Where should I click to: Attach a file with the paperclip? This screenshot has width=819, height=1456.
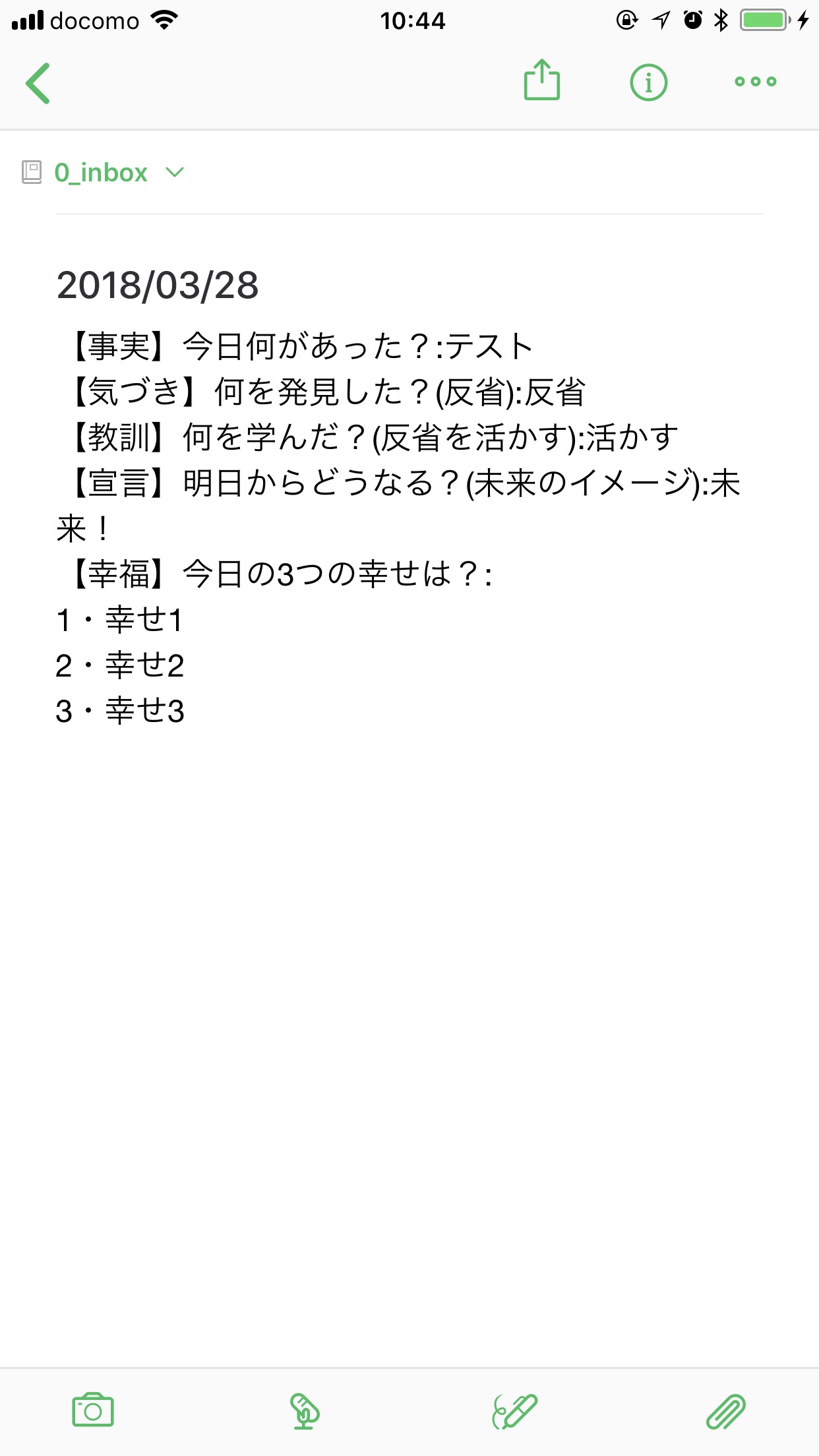pyautogui.click(x=725, y=1410)
